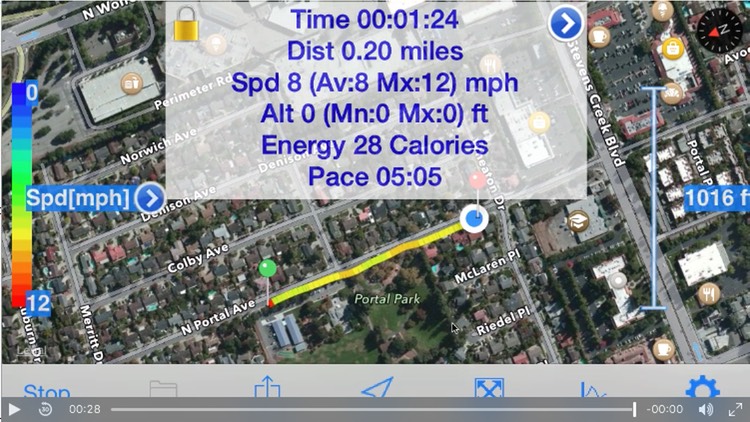This screenshot has height=422, width=750.
Task: Expand the stats panel arrow
Action: [566, 24]
